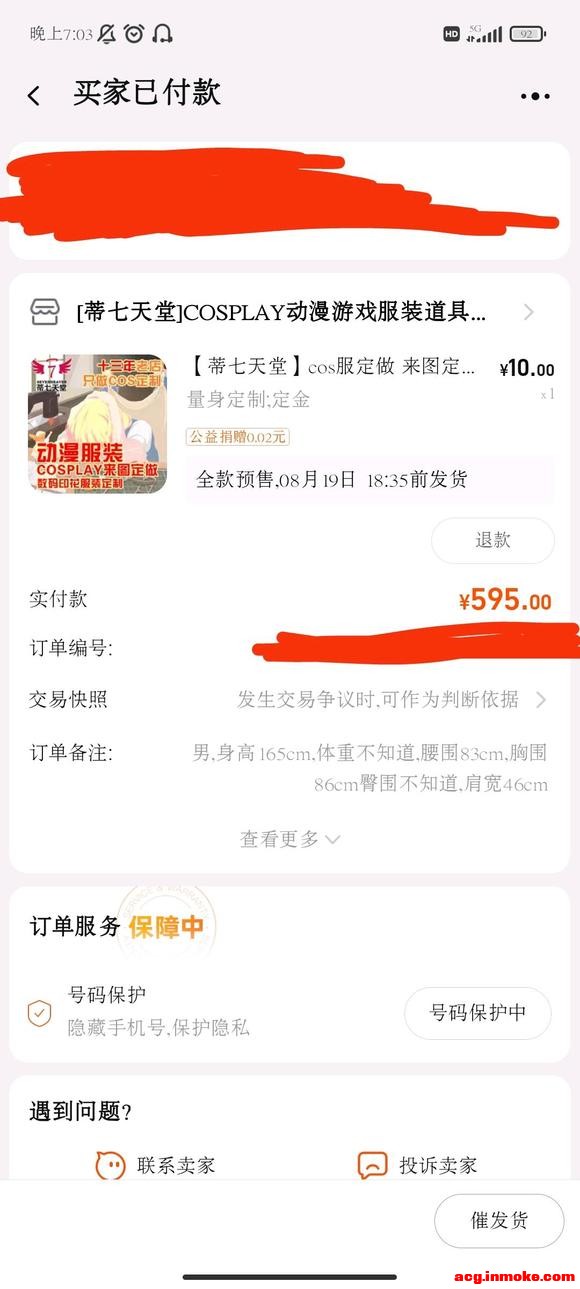File a complaint via 投诉卖家
This screenshot has height=1289, width=580.
tap(417, 1165)
